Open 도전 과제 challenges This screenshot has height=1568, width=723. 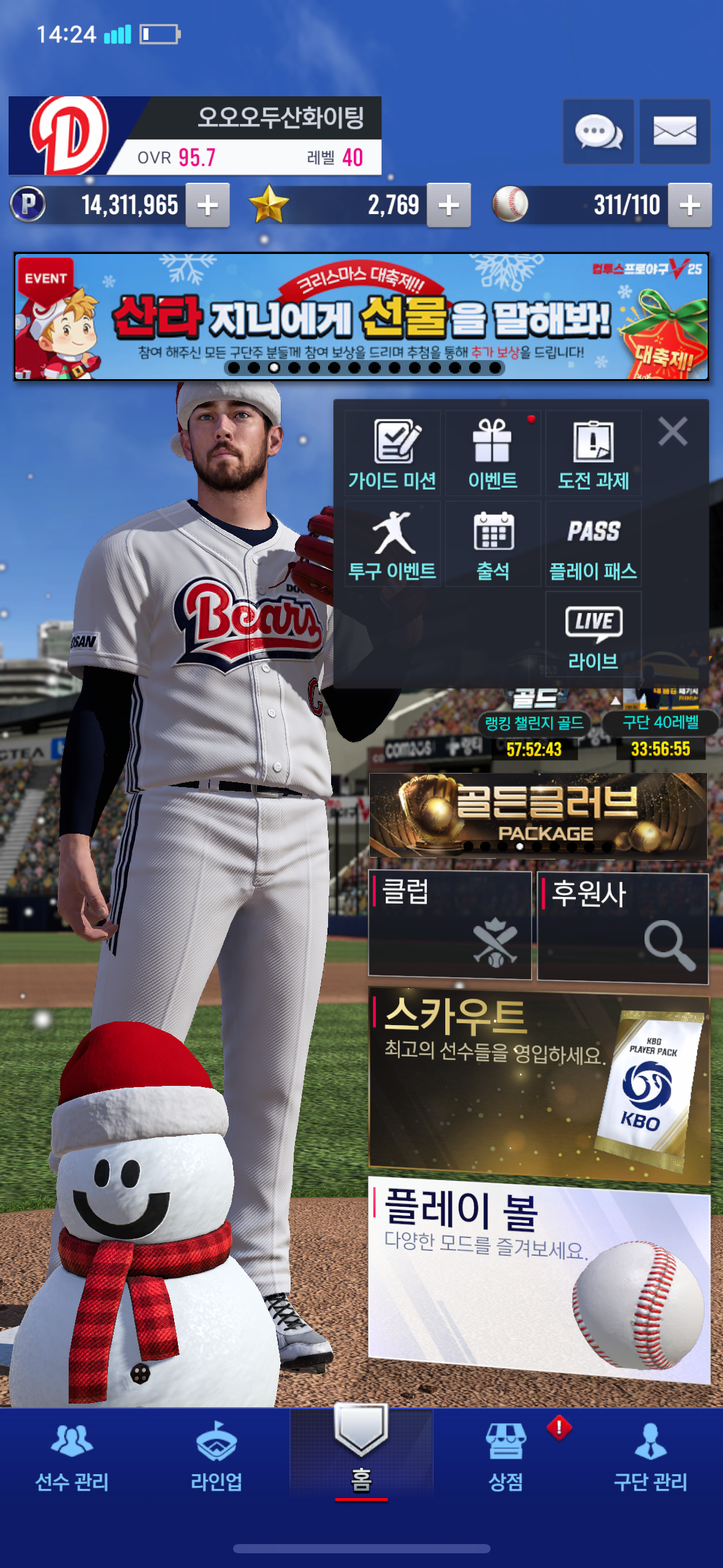[593, 454]
